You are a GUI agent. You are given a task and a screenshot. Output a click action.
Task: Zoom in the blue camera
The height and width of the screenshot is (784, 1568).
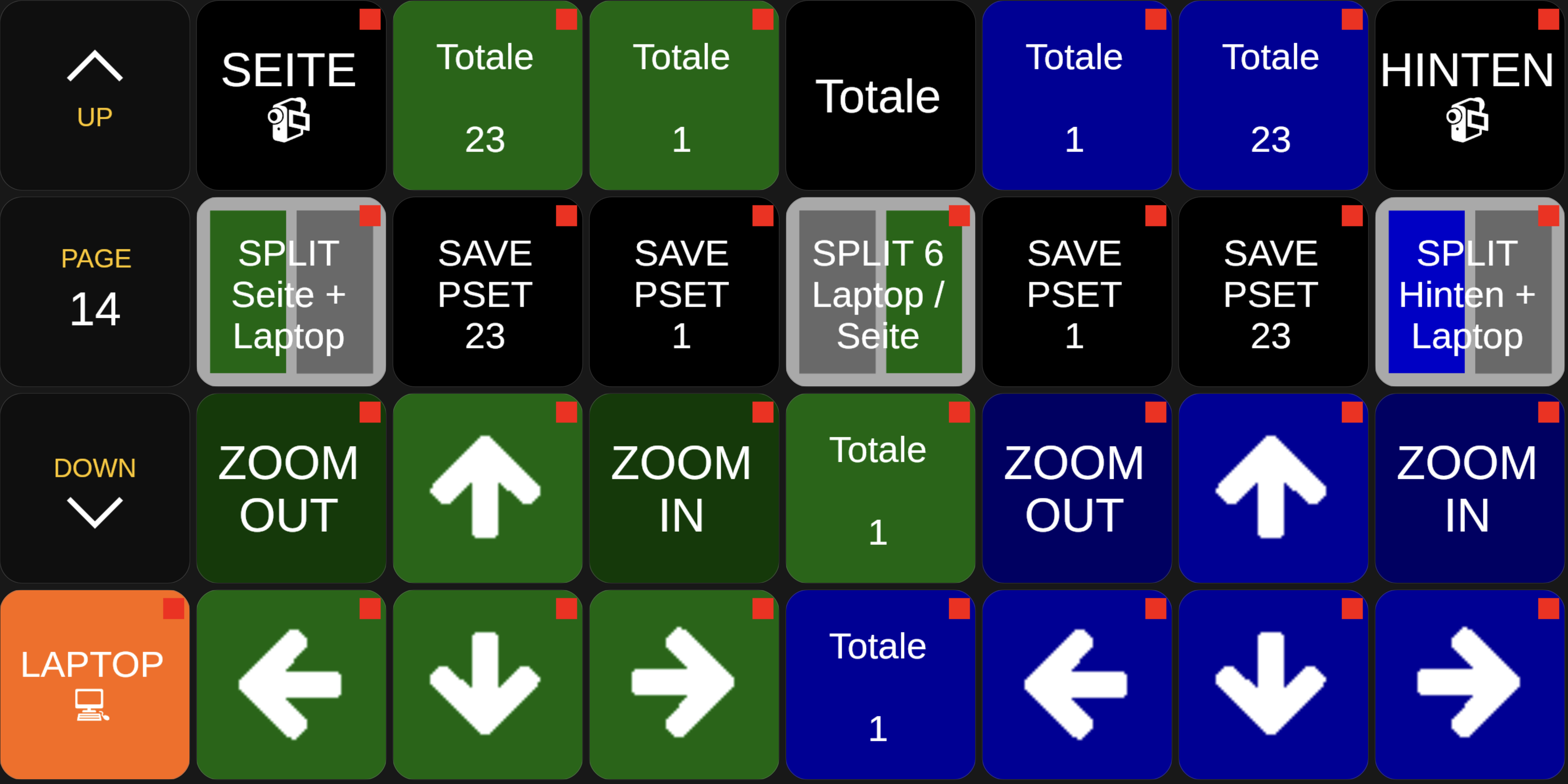(1469, 488)
